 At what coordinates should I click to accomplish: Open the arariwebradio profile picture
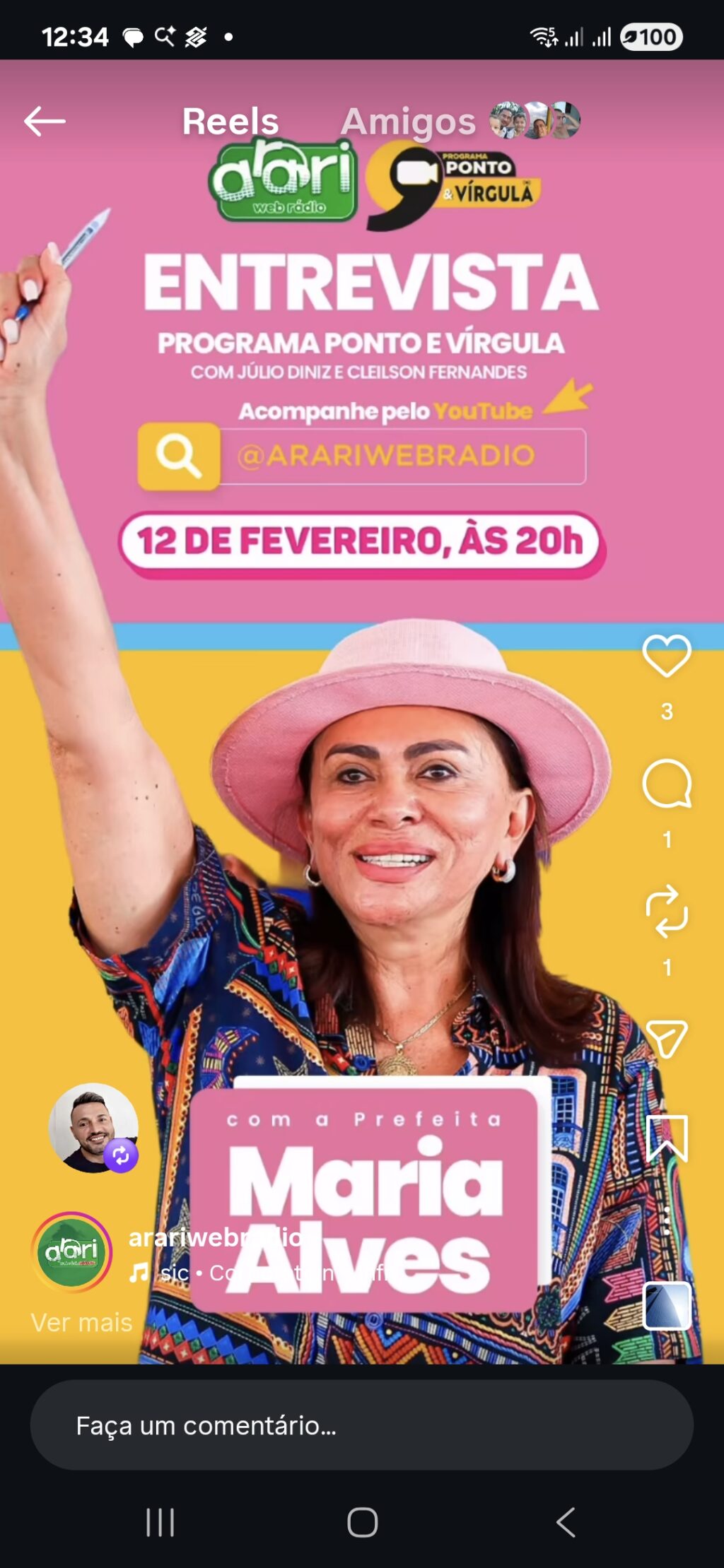71,1252
